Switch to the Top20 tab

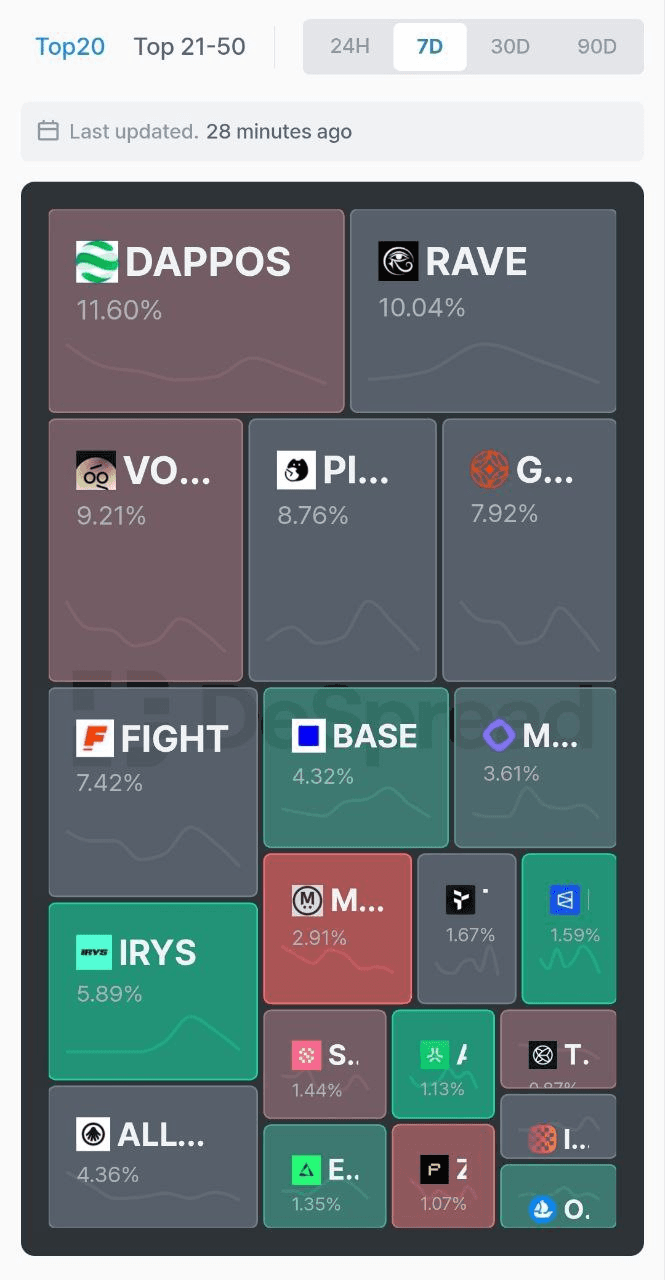pos(70,47)
